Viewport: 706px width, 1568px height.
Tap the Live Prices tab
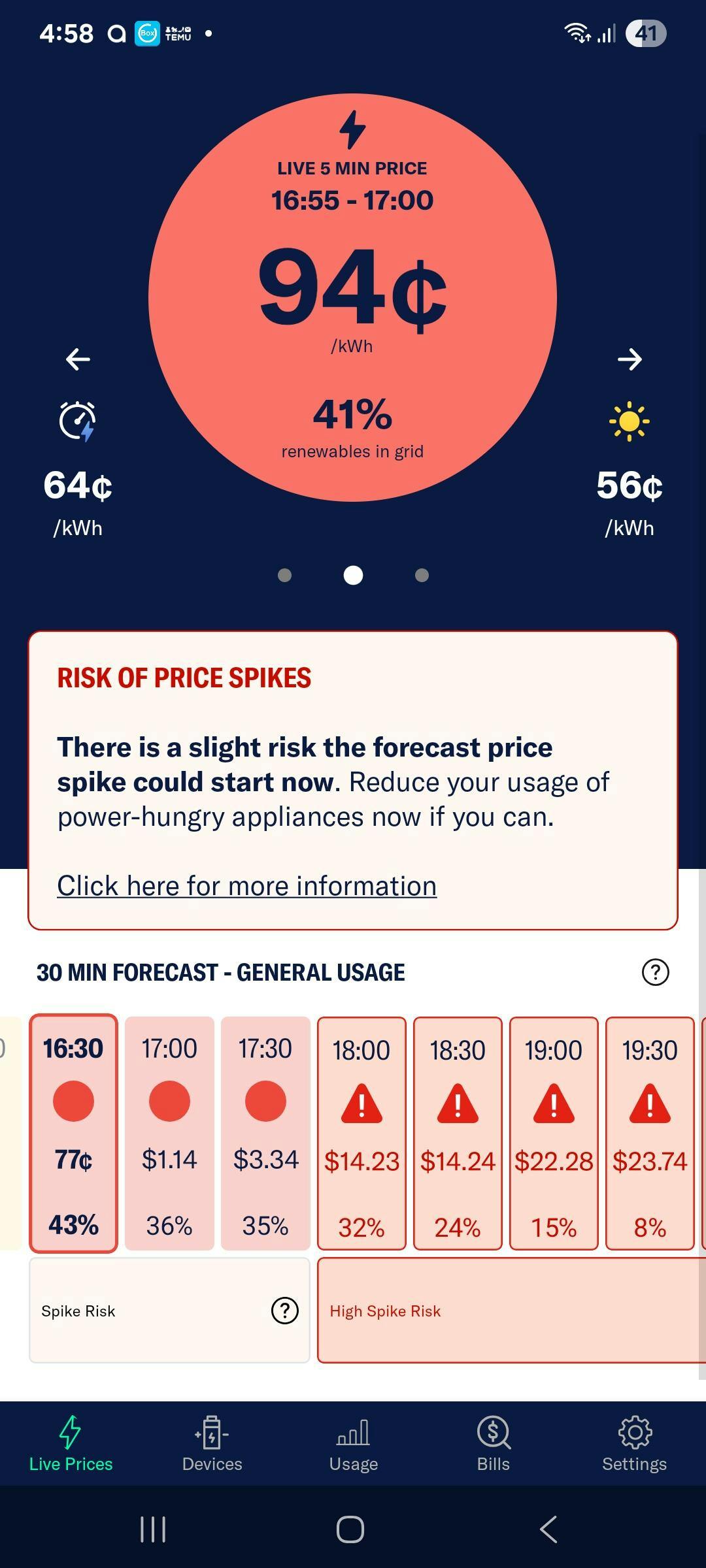tap(71, 1445)
